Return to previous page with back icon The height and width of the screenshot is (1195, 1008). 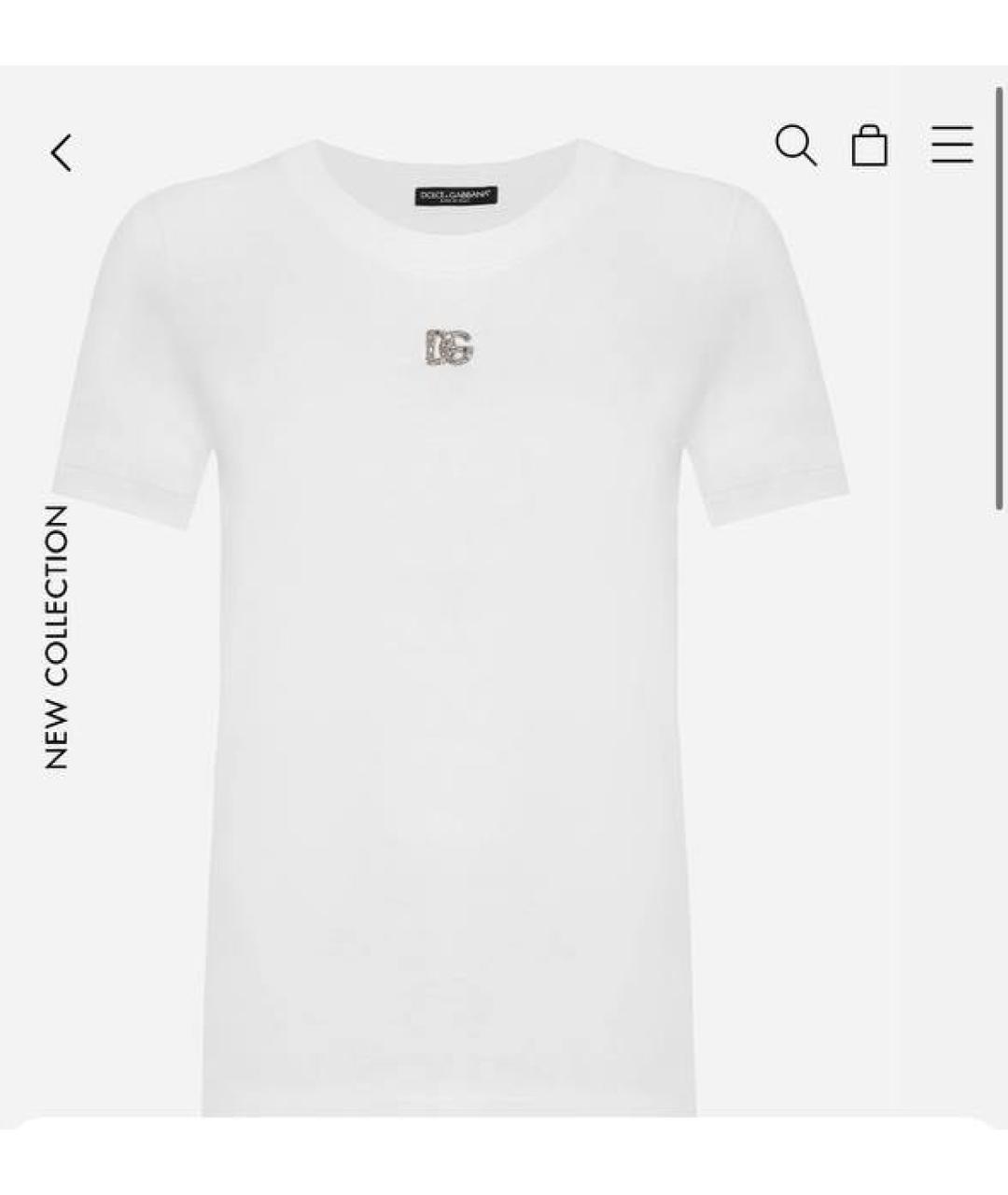(62, 153)
